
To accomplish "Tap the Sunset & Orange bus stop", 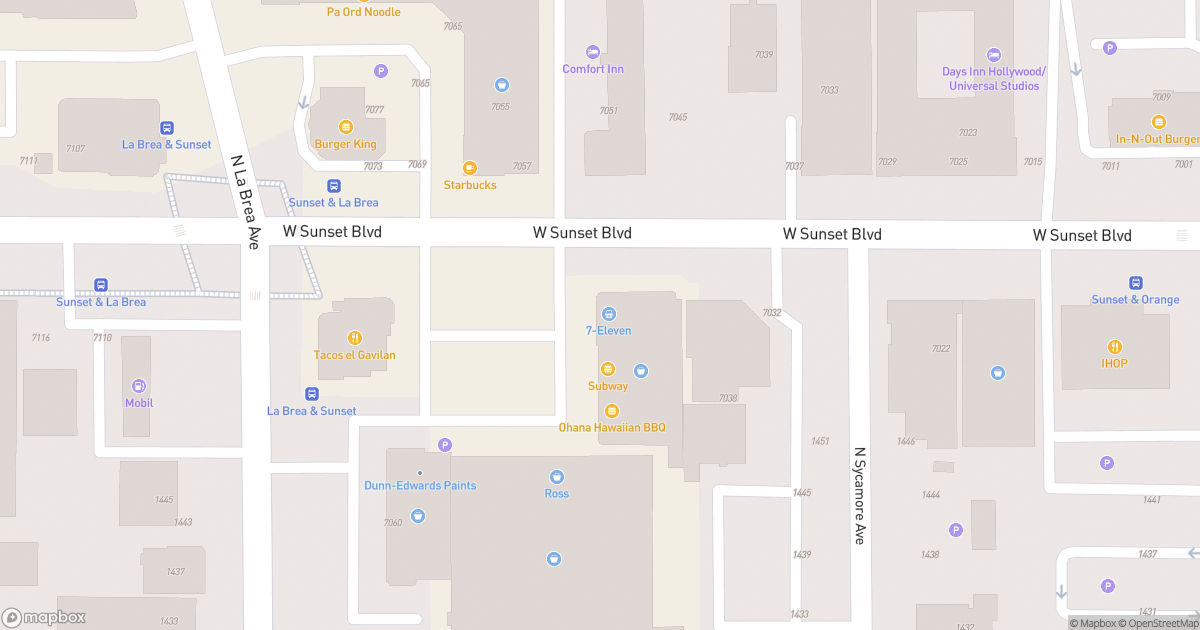I will [x=1135, y=283].
